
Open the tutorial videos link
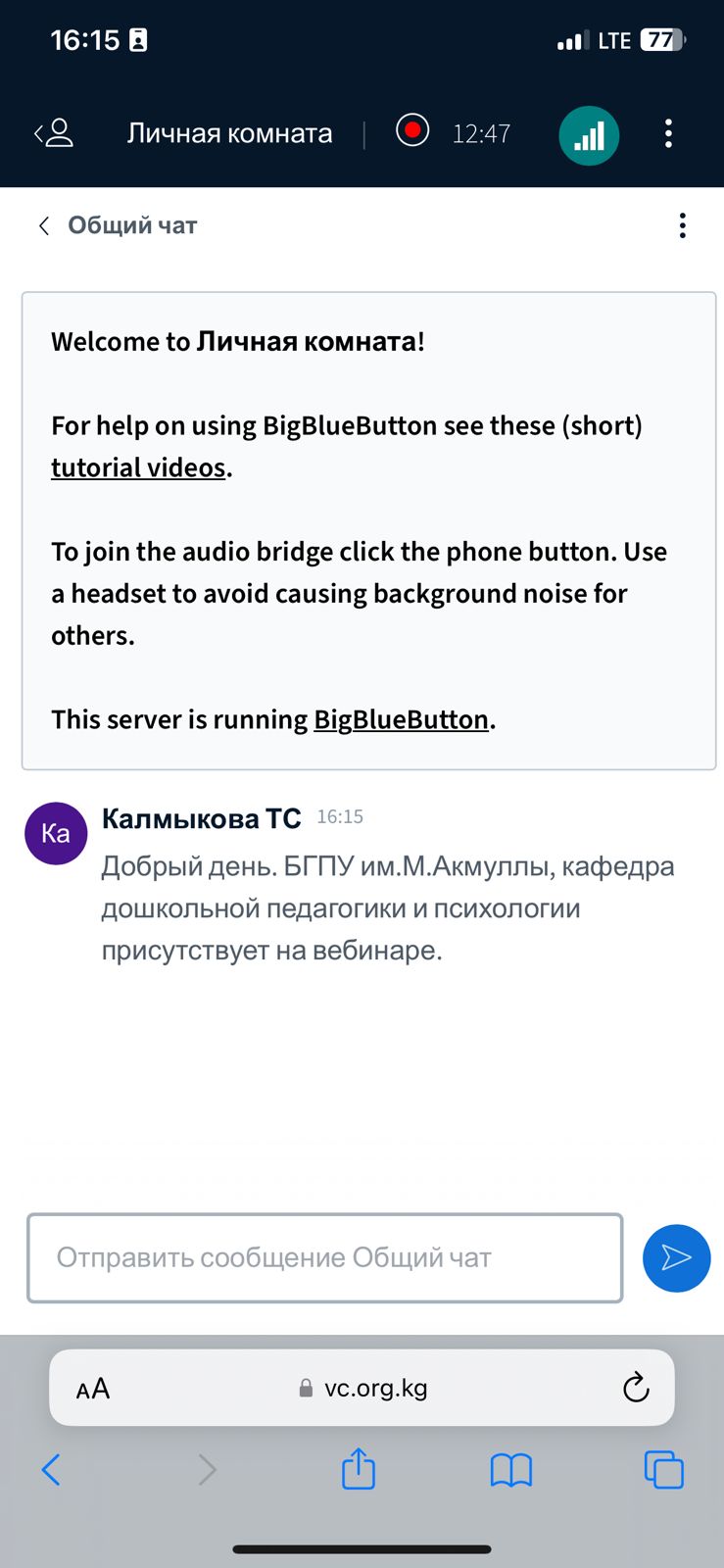[x=138, y=467]
